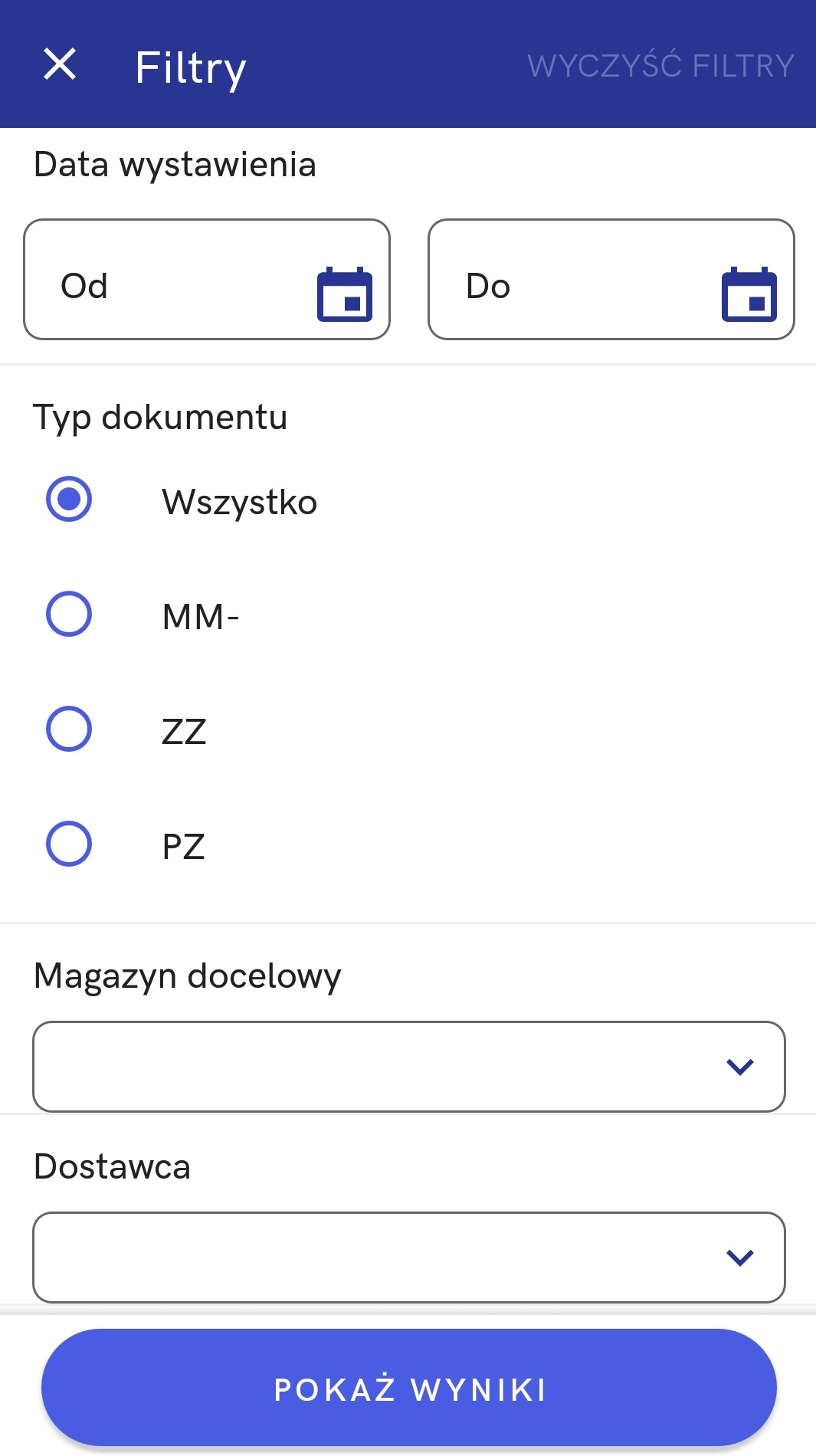
Task: Tap Pokaż wyniki to show results
Action: (409, 1389)
